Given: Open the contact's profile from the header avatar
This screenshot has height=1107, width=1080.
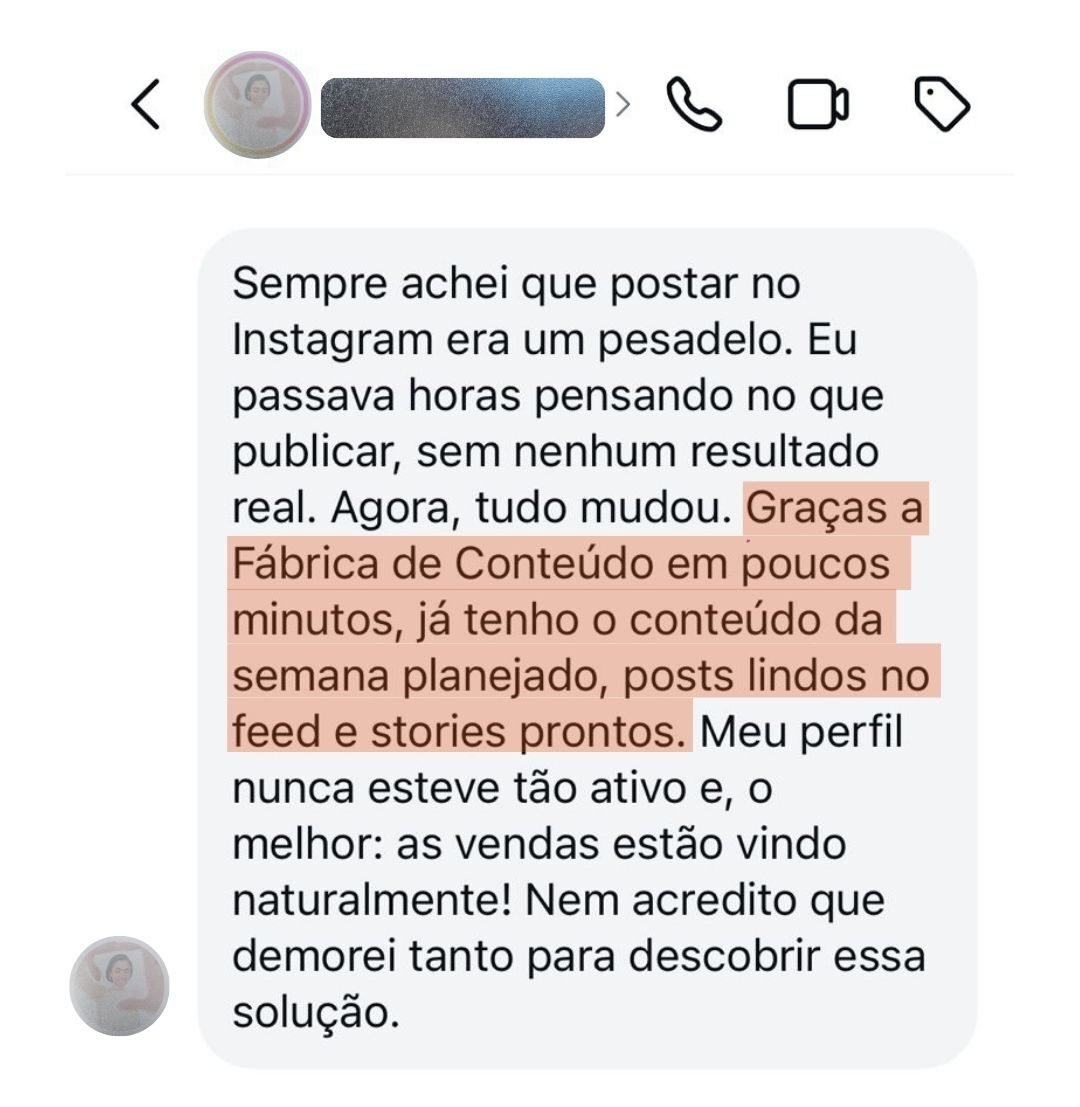Looking at the screenshot, I should pyautogui.click(x=257, y=105).
